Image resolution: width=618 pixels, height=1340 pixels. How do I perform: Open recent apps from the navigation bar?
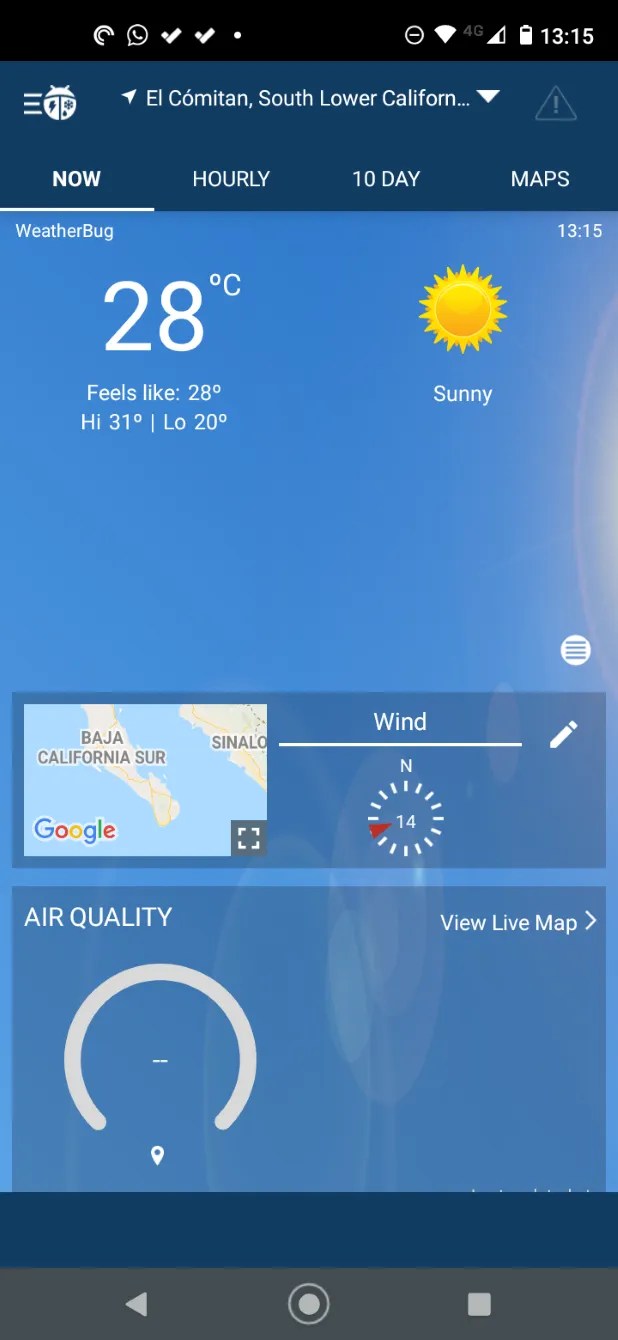[x=479, y=1303]
